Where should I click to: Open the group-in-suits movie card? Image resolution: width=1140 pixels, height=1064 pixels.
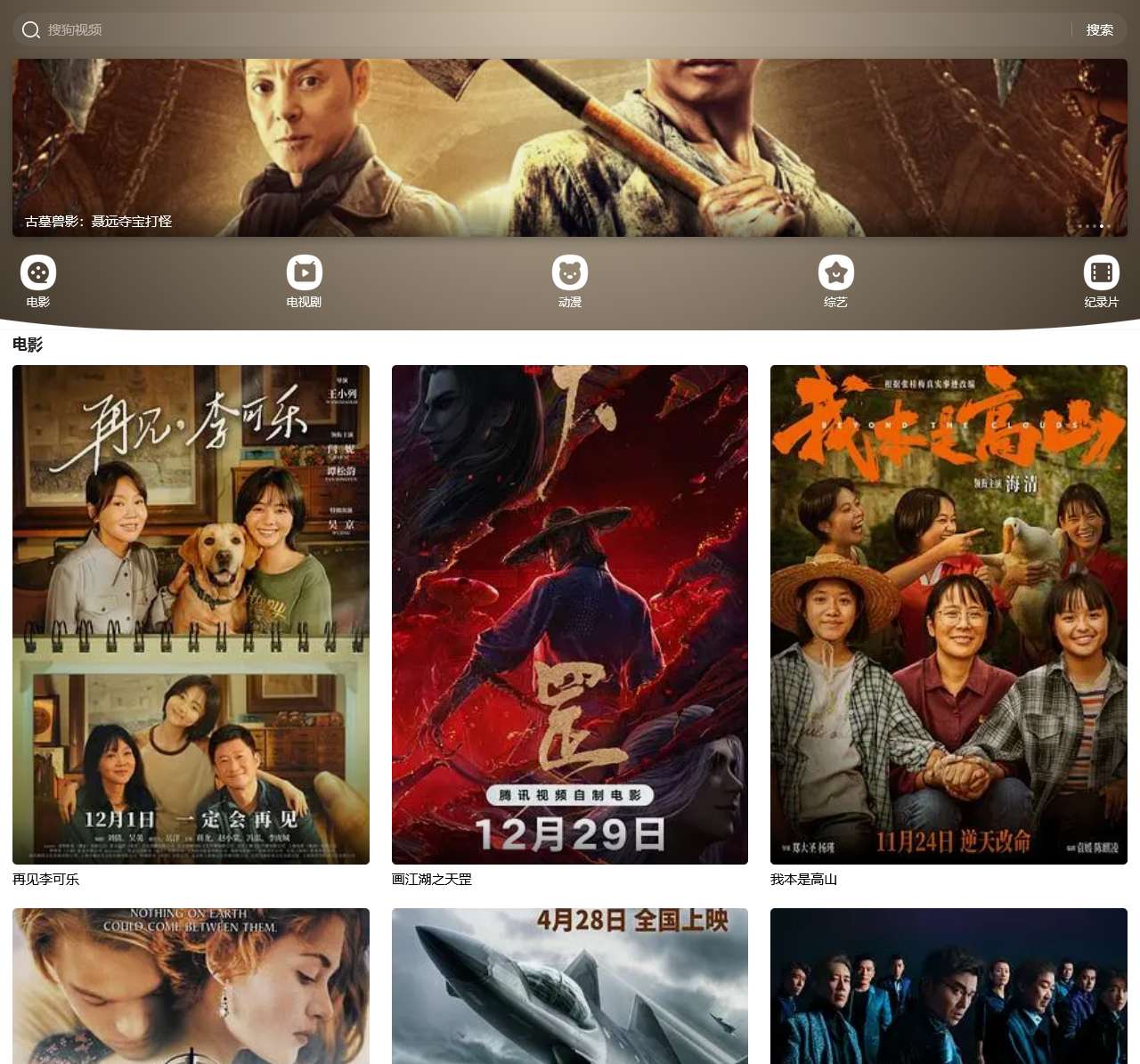[x=949, y=986]
